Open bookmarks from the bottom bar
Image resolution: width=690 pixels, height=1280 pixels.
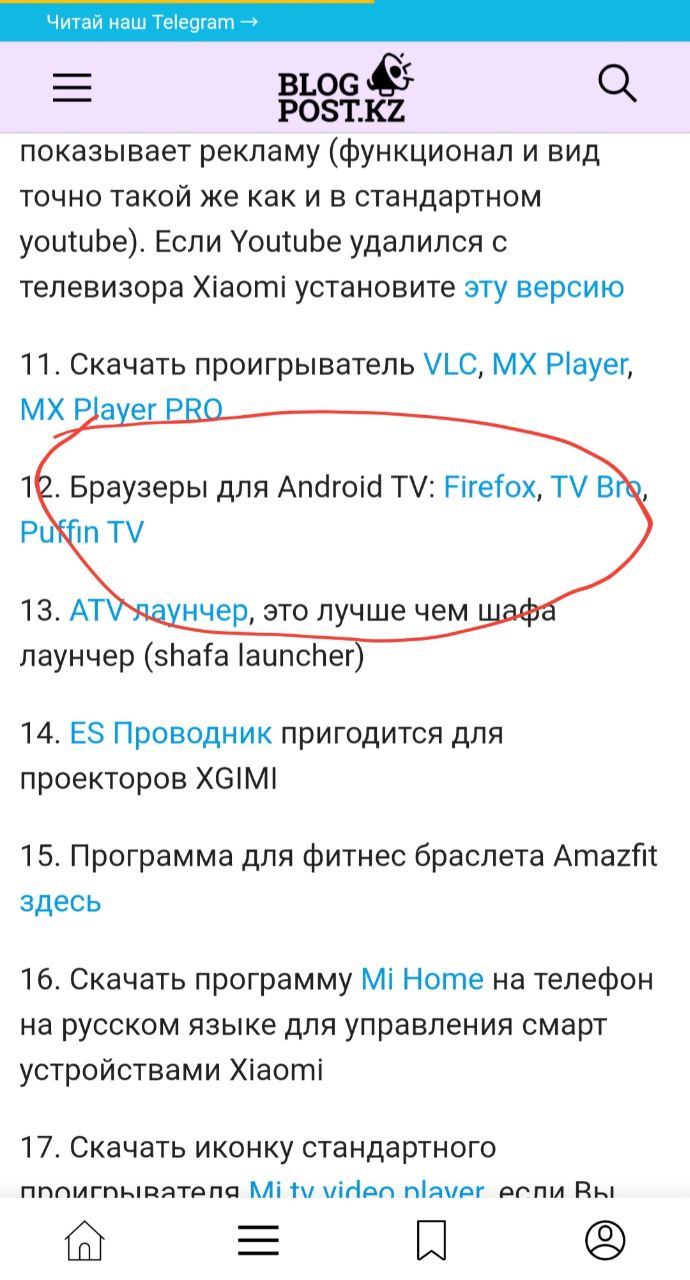pos(432,1240)
